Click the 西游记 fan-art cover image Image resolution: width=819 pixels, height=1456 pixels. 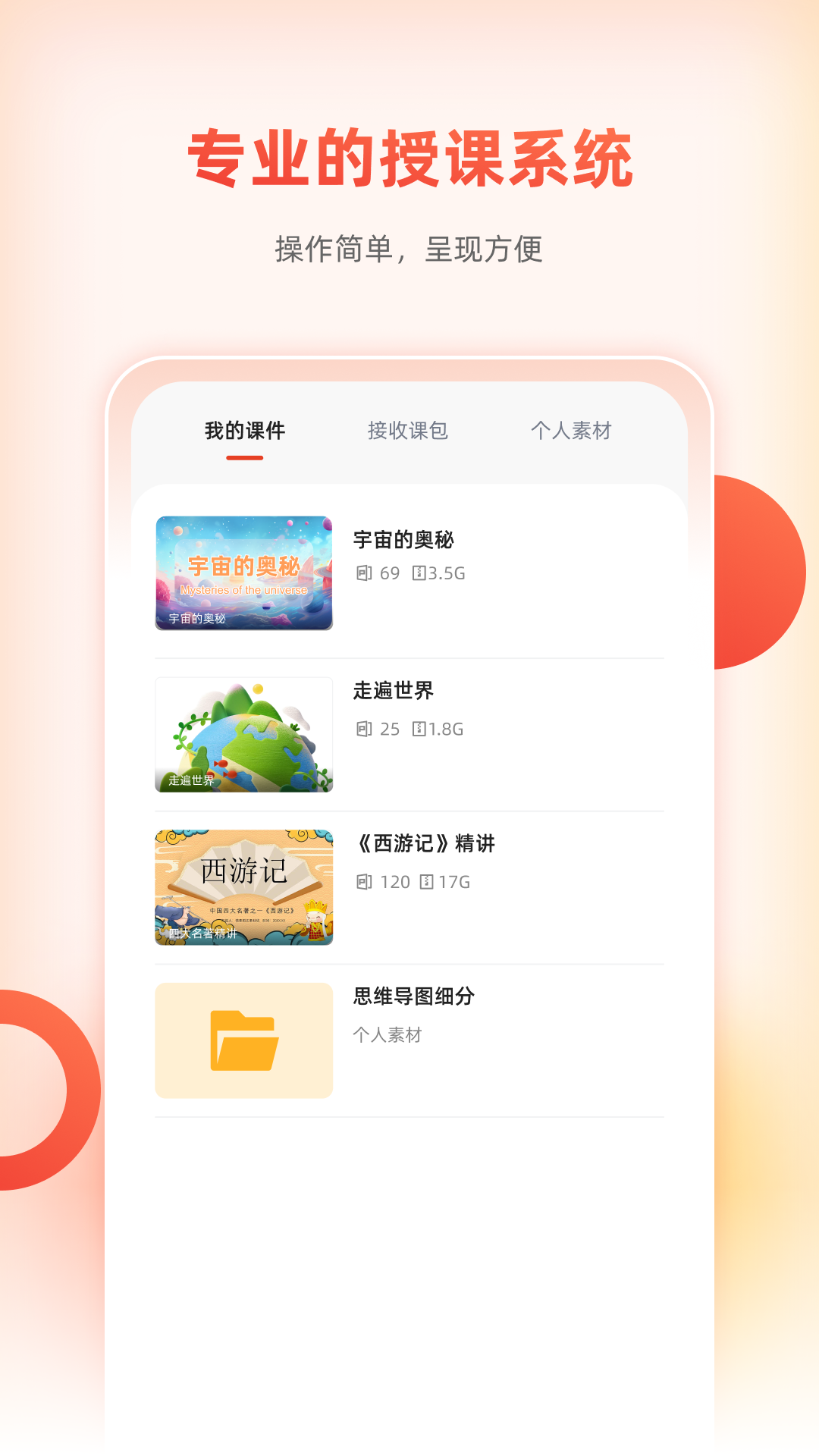(244, 885)
